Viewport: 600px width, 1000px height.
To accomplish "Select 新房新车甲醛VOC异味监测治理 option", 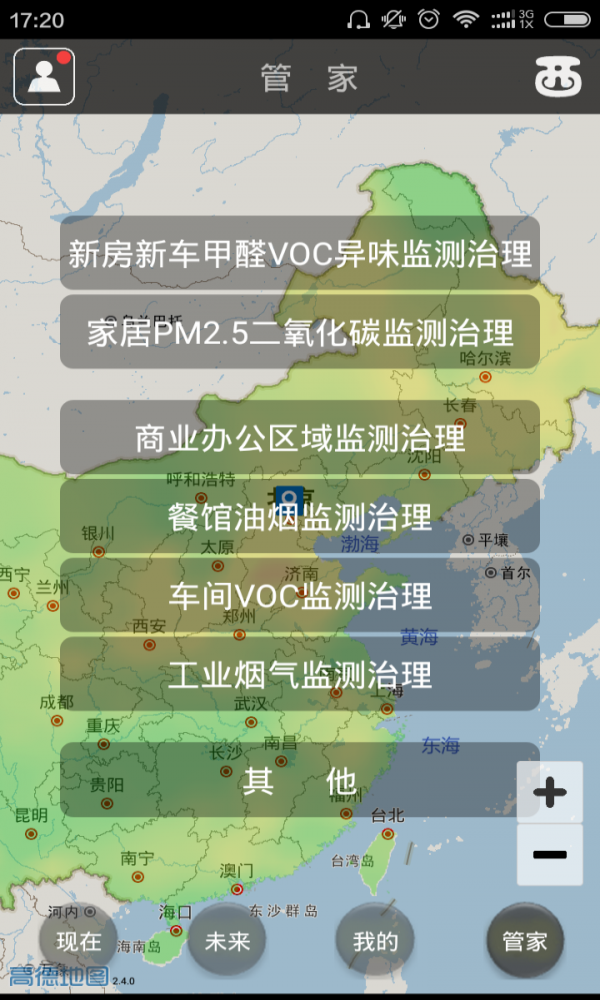I will pos(300,253).
